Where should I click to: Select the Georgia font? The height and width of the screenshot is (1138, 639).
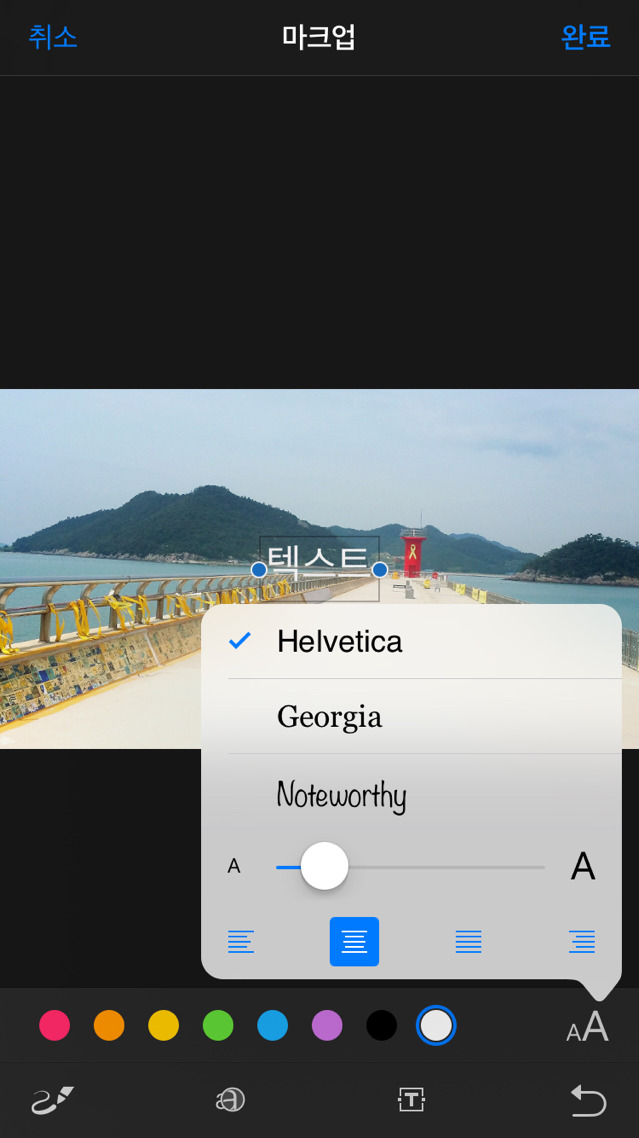tap(330, 716)
